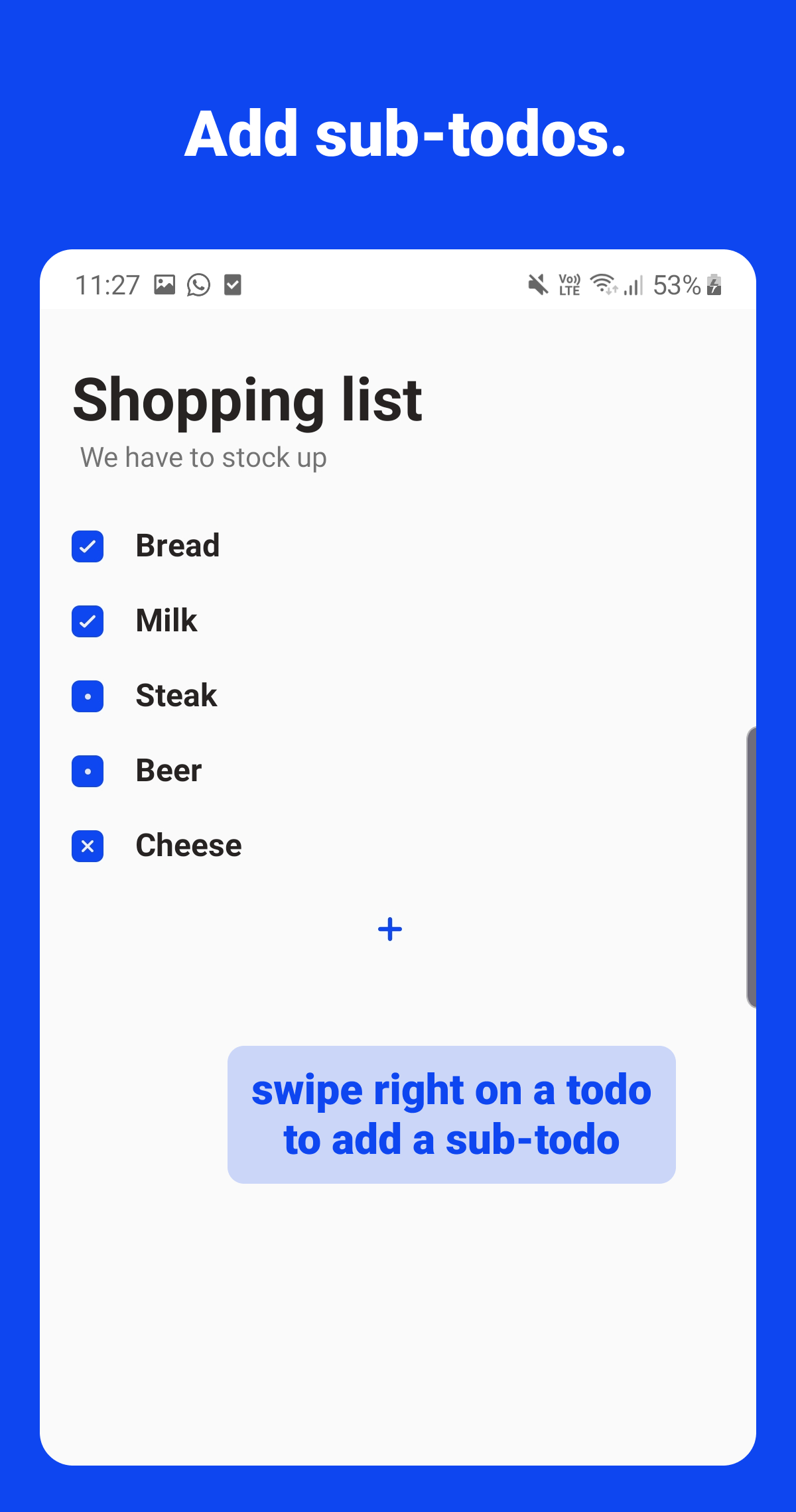Tap the mute sound icon
The height and width of the screenshot is (1512, 796).
coord(537,284)
